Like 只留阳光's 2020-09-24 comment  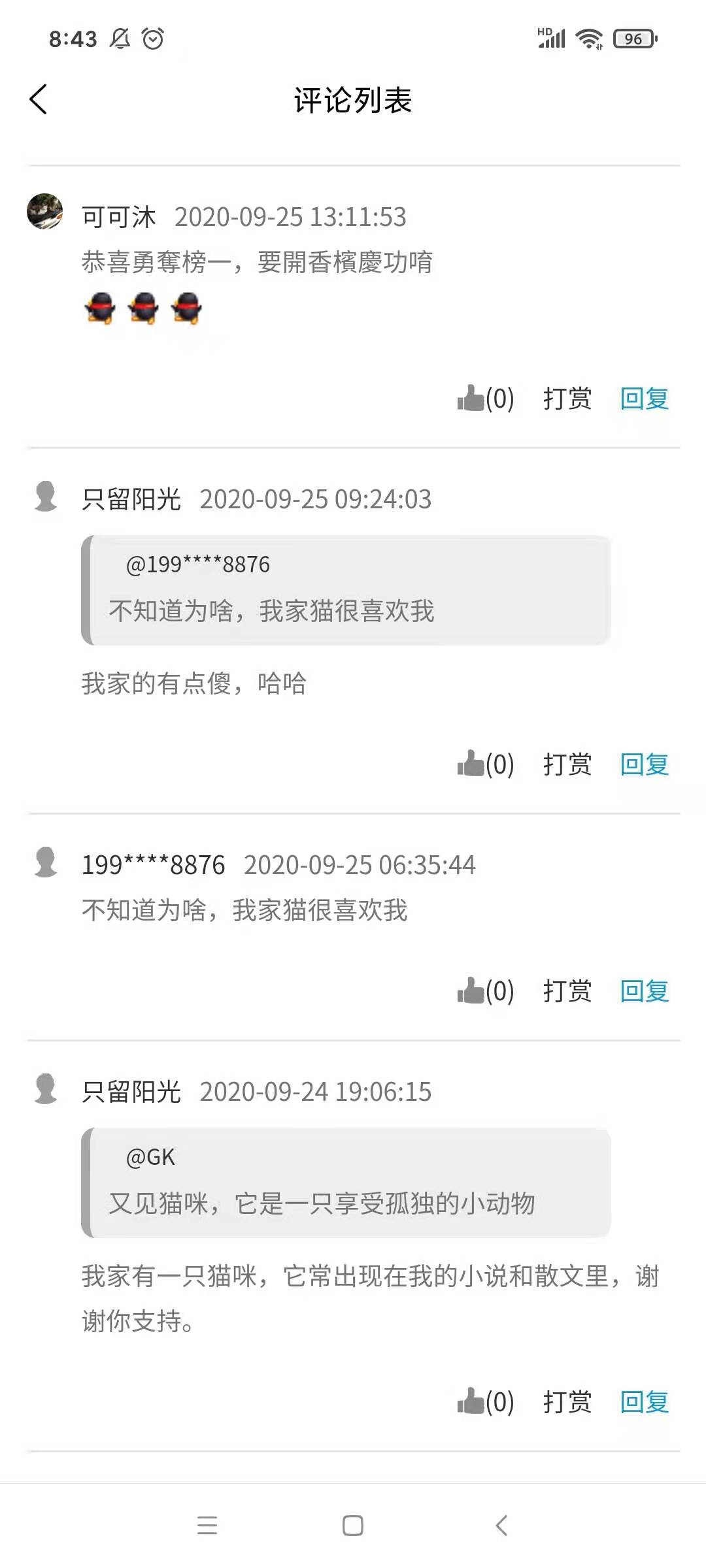(x=486, y=1401)
